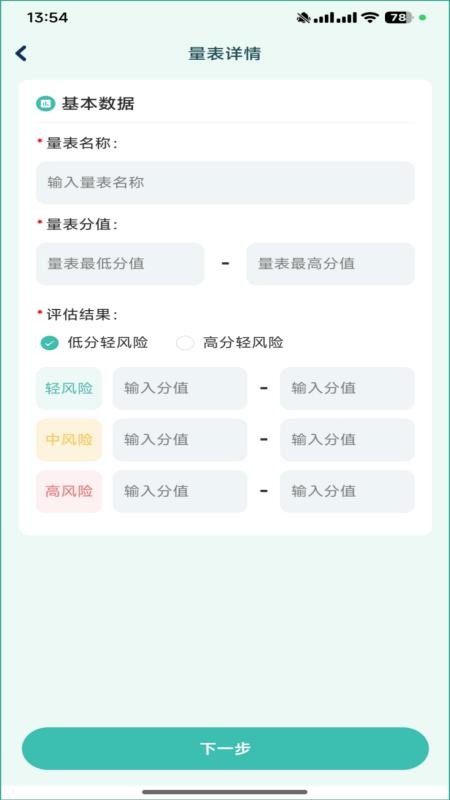Tap the second score field for 轻风险
The height and width of the screenshot is (800, 450).
click(x=347, y=388)
